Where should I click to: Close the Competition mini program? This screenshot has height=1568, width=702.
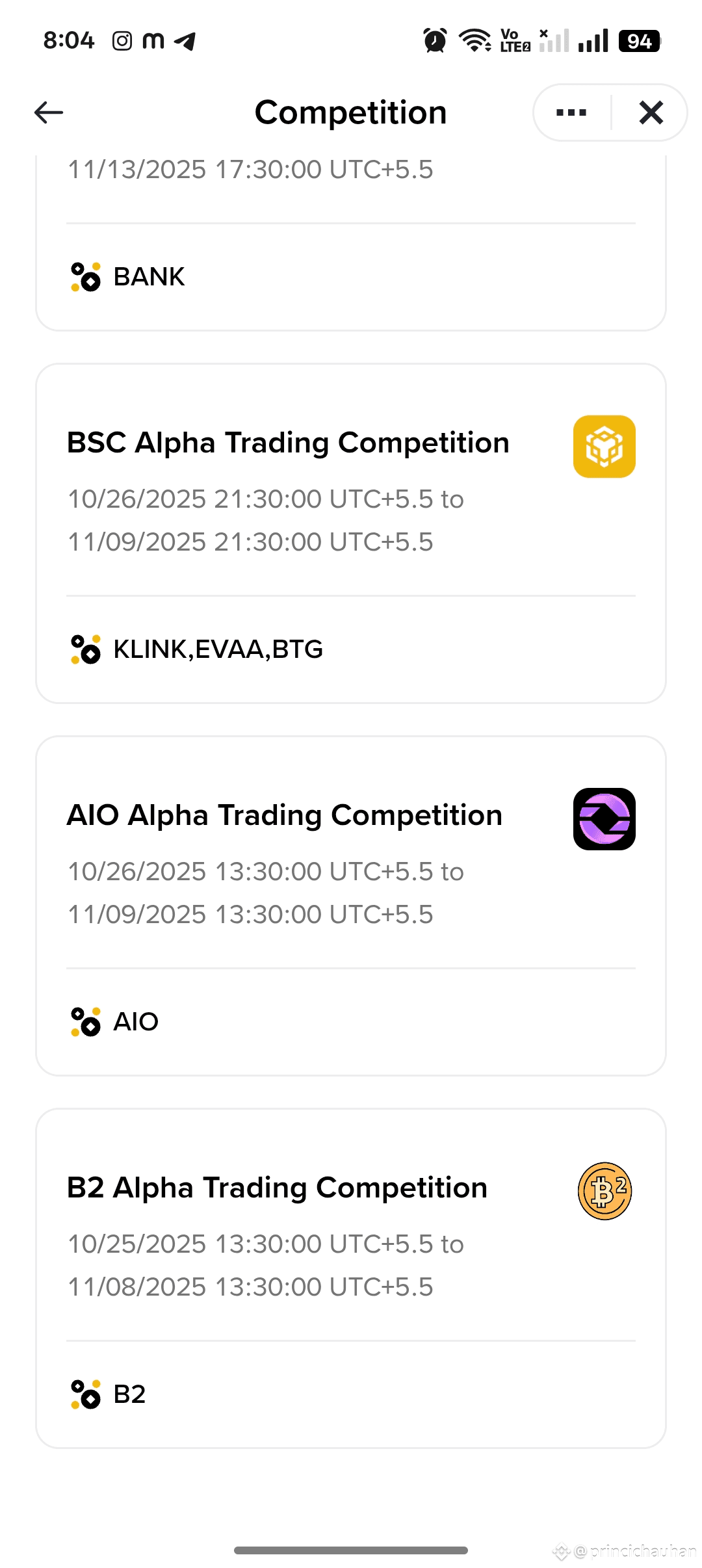(651, 112)
